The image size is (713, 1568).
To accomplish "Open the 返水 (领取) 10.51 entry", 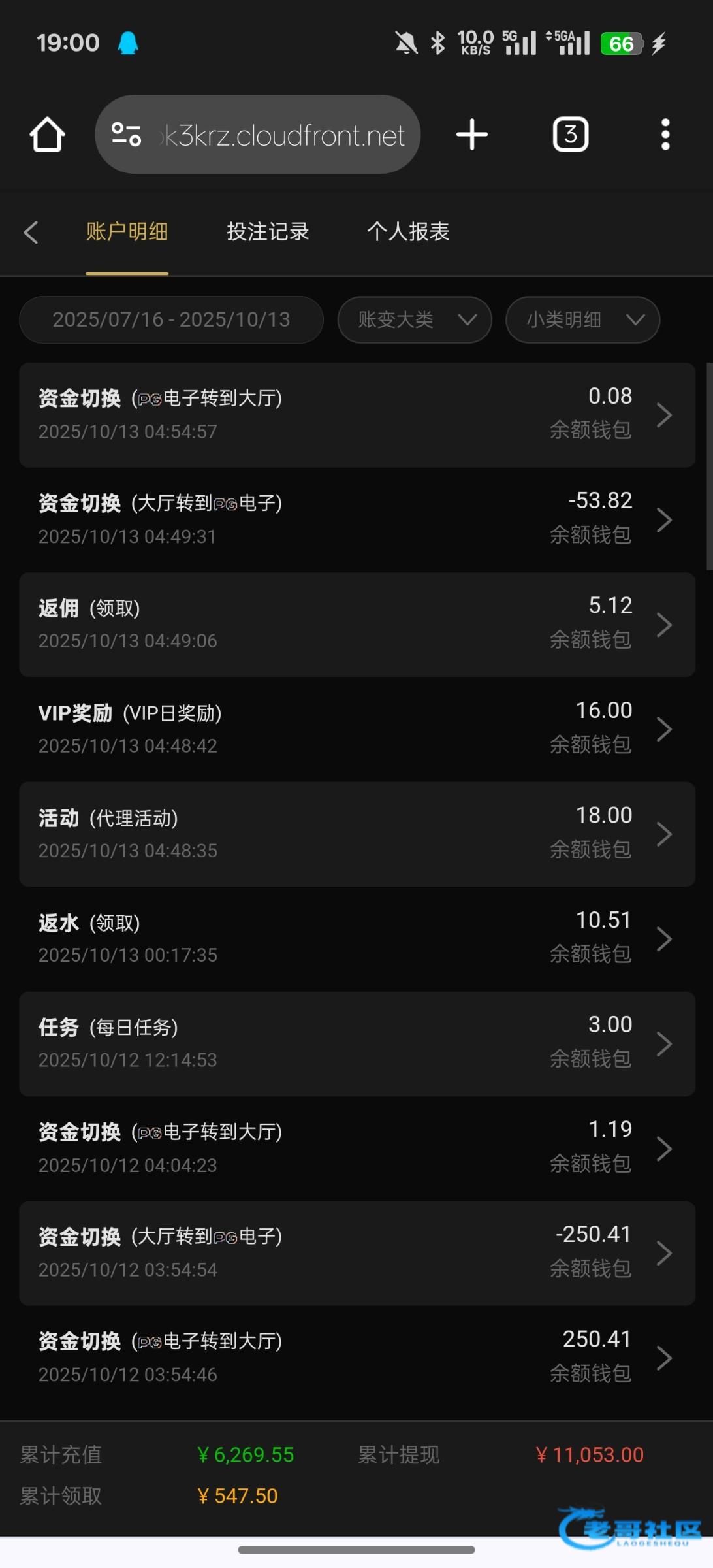I will pos(357,939).
